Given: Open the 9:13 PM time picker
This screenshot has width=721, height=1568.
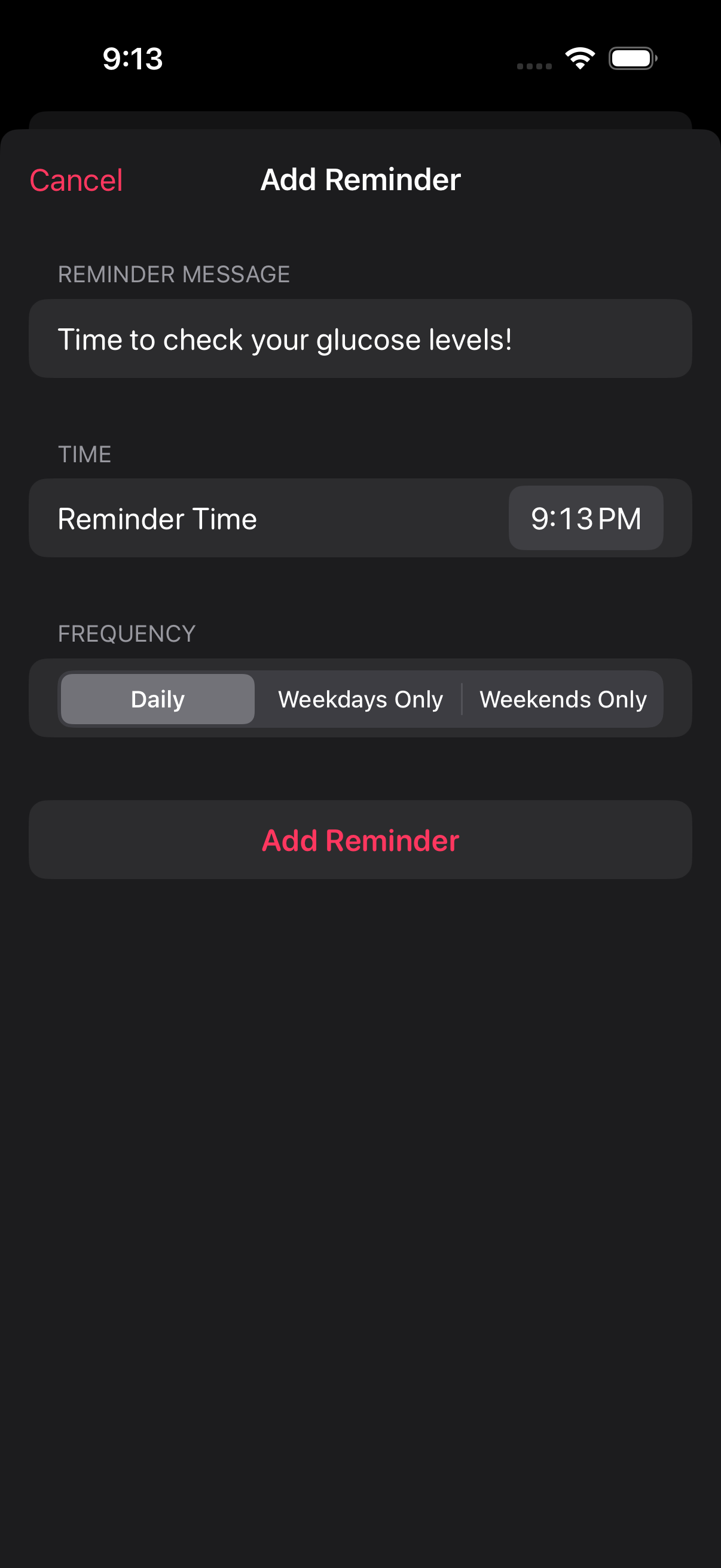Looking at the screenshot, I should tap(585, 518).
